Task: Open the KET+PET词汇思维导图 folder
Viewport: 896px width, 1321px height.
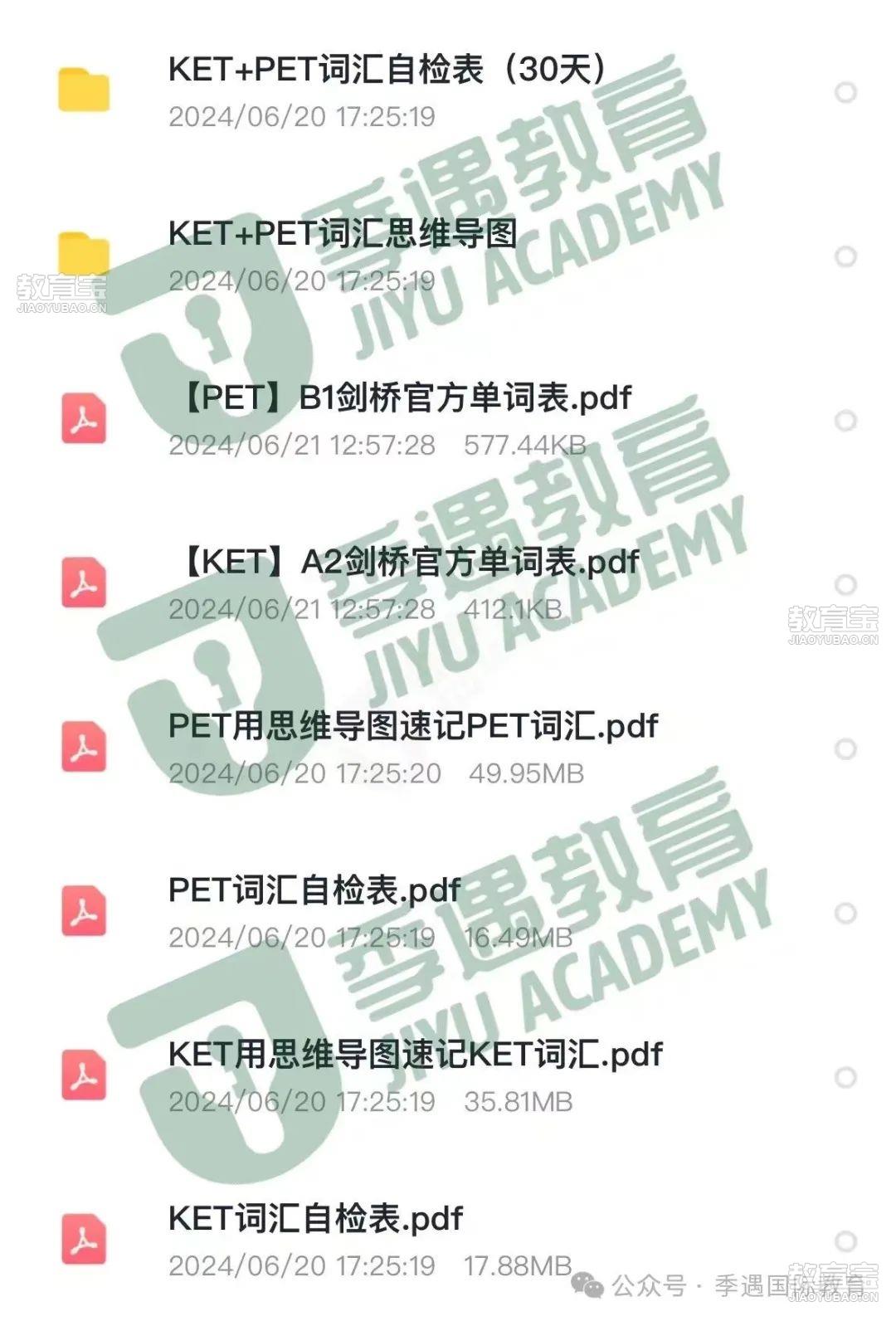Action: (x=342, y=234)
